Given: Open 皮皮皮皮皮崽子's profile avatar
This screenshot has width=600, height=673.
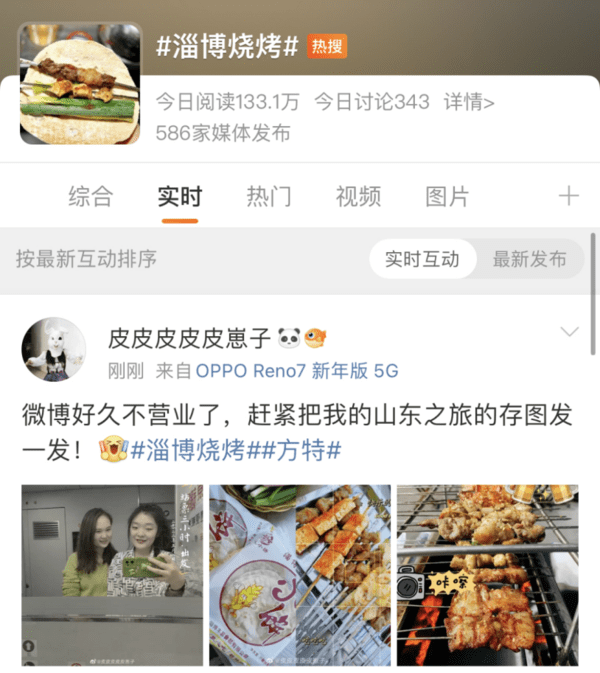Looking at the screenshot, I should coord(52,350).
